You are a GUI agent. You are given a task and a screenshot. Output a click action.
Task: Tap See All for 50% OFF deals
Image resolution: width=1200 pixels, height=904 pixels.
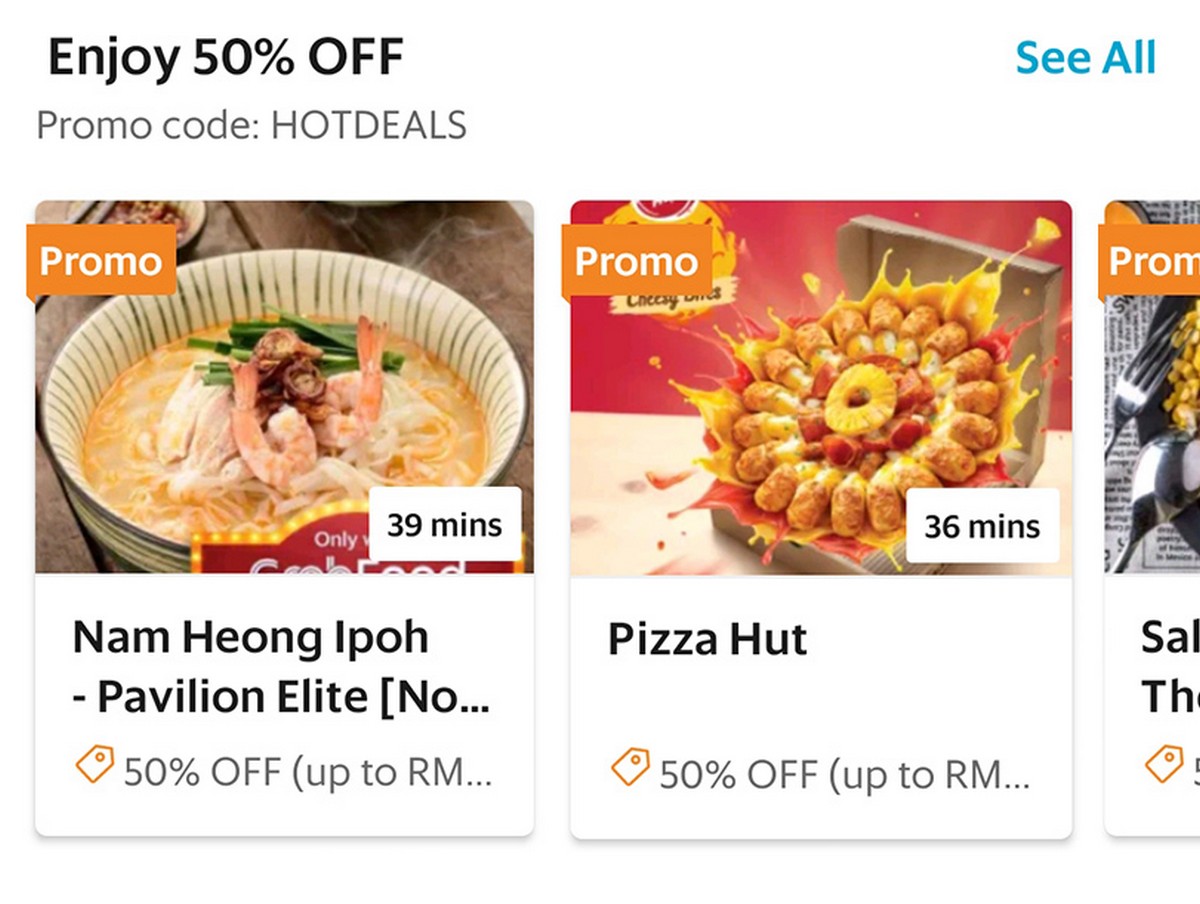(x=1085, y=57)
